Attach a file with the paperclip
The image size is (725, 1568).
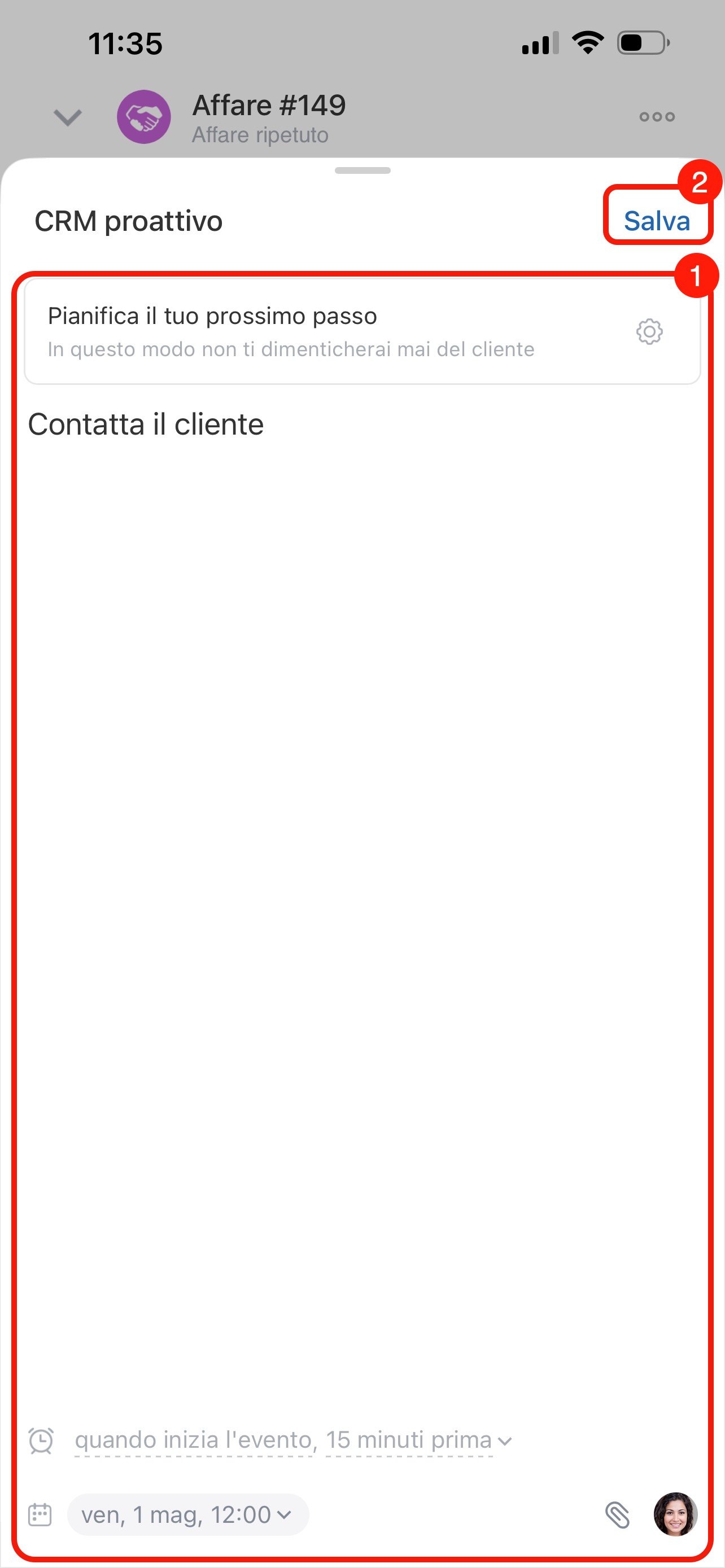click(617, 1514)
